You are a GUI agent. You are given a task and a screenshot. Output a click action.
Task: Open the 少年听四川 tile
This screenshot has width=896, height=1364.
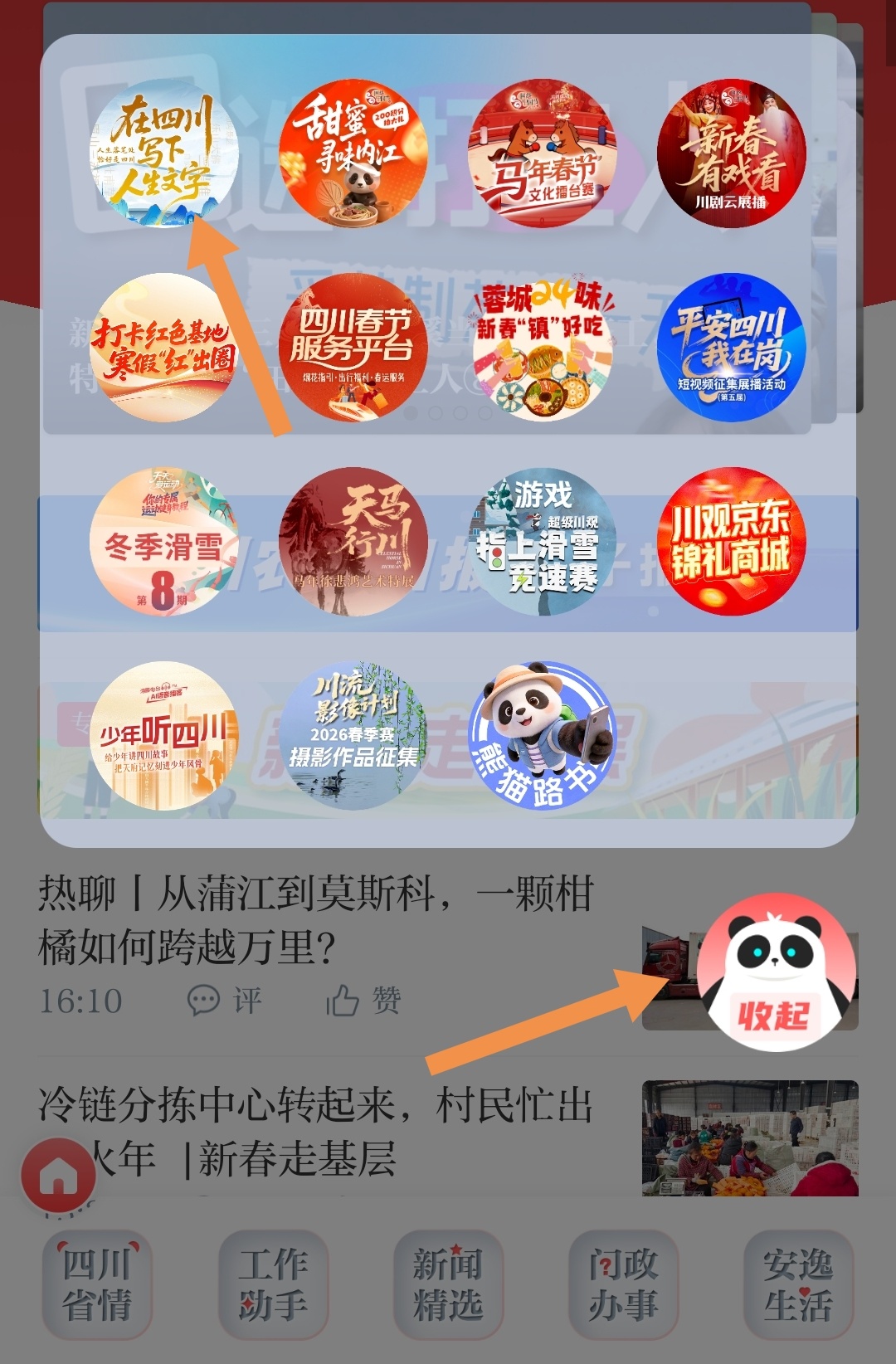pyautogui.click(x=163, y=736)
